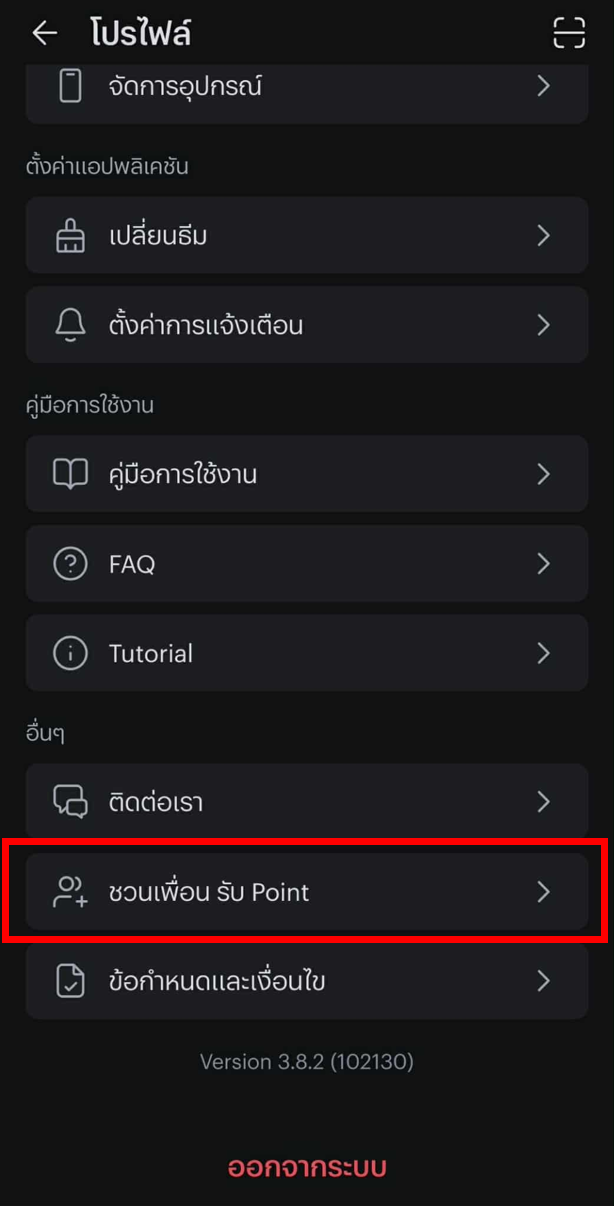Open ติดต่อเรา contact us
The width and height of the screenshot is (614, 1206).
[x=306, y=802]
